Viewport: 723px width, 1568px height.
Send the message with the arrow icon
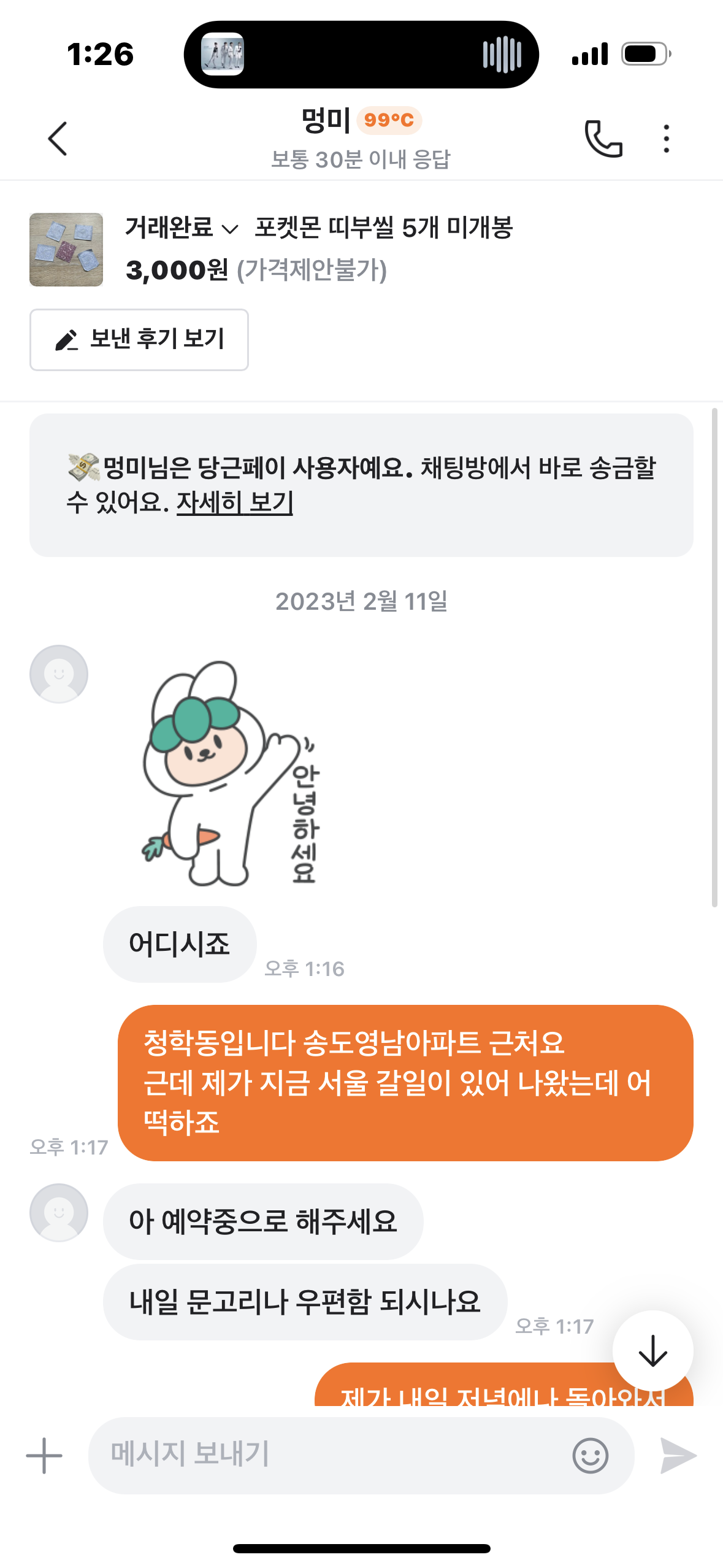678,1455
